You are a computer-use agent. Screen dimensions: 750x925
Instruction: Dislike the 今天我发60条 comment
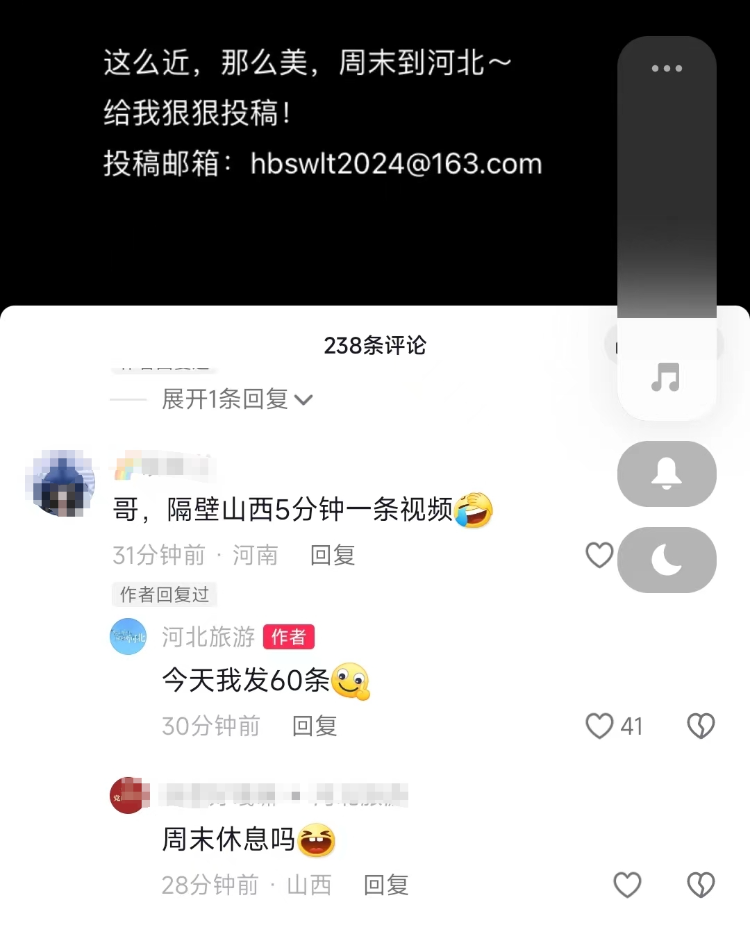tap(701, 726)
